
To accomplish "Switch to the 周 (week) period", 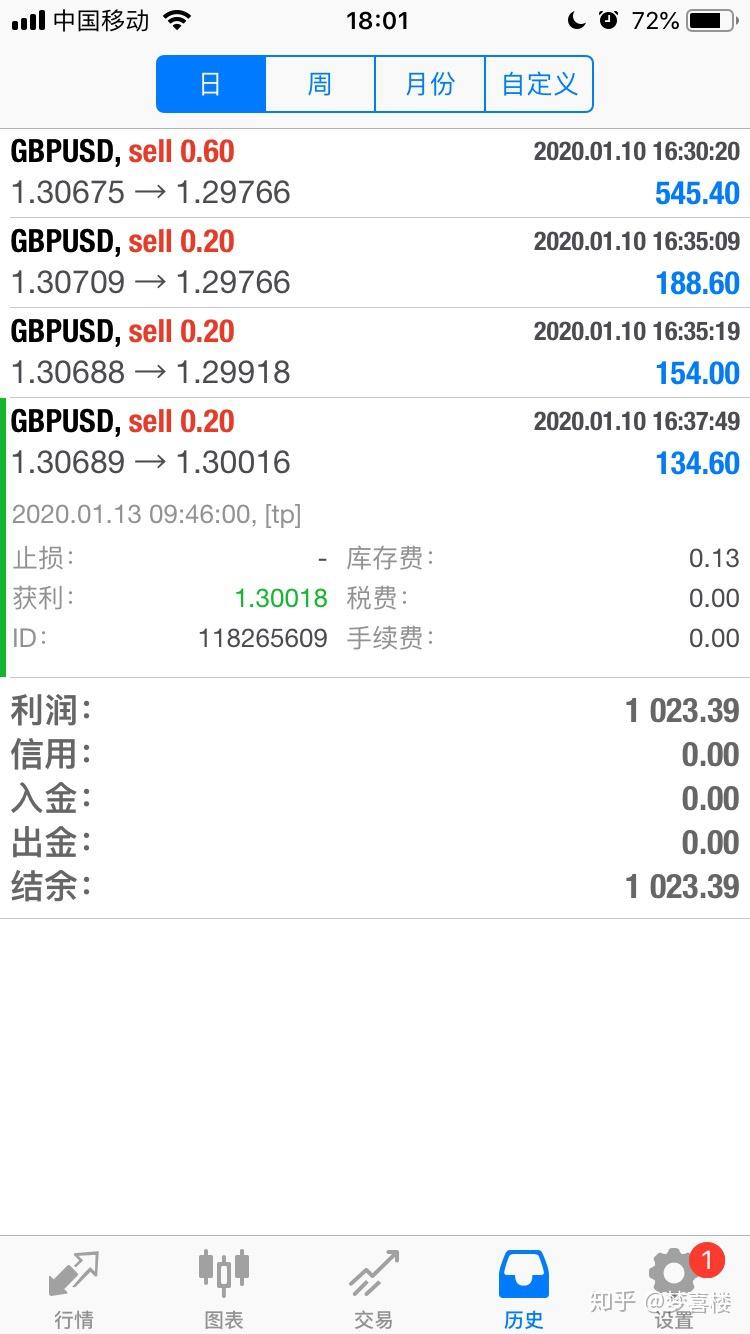I will (x=320, y=84).
